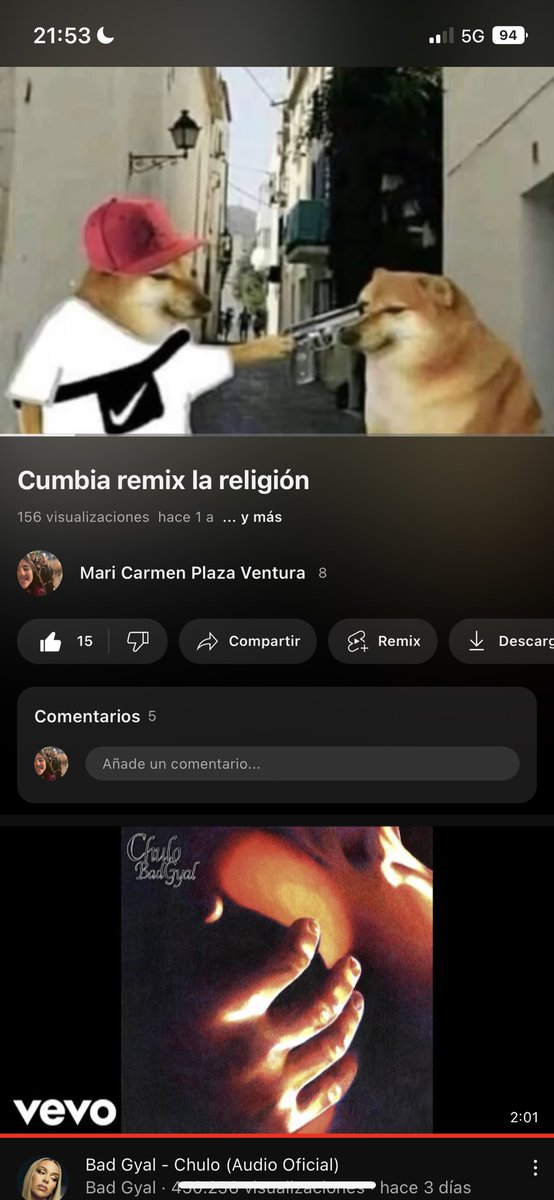Dislike the Cumbia remix video
The image size is (554, 1200).
coord(138,641)
